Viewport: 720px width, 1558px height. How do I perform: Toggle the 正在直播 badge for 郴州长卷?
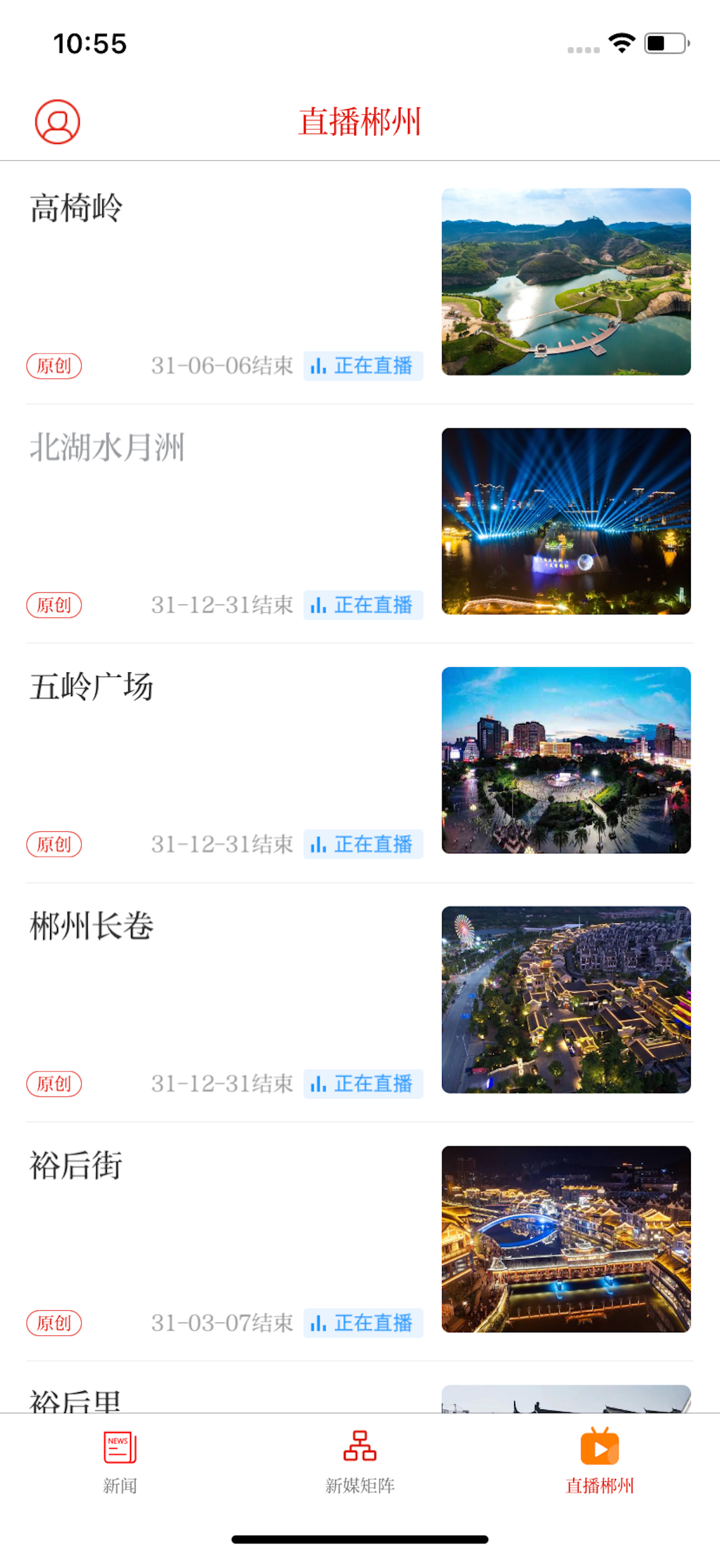click(365, 1083)
